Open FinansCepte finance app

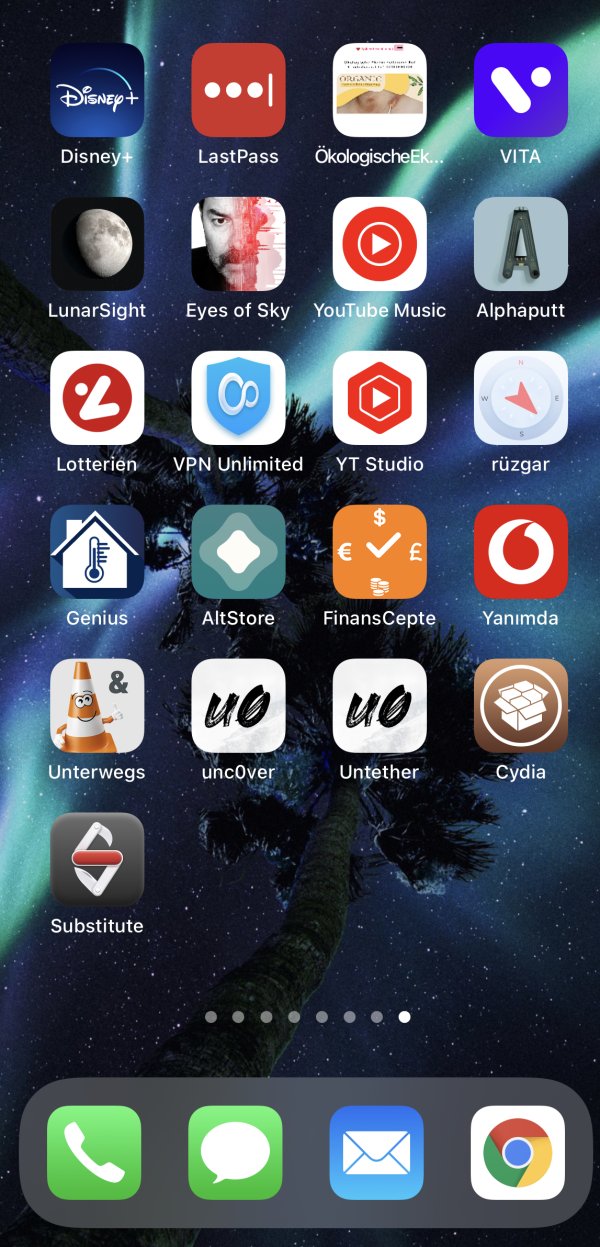pyautogui.click(x=379, y=552)
